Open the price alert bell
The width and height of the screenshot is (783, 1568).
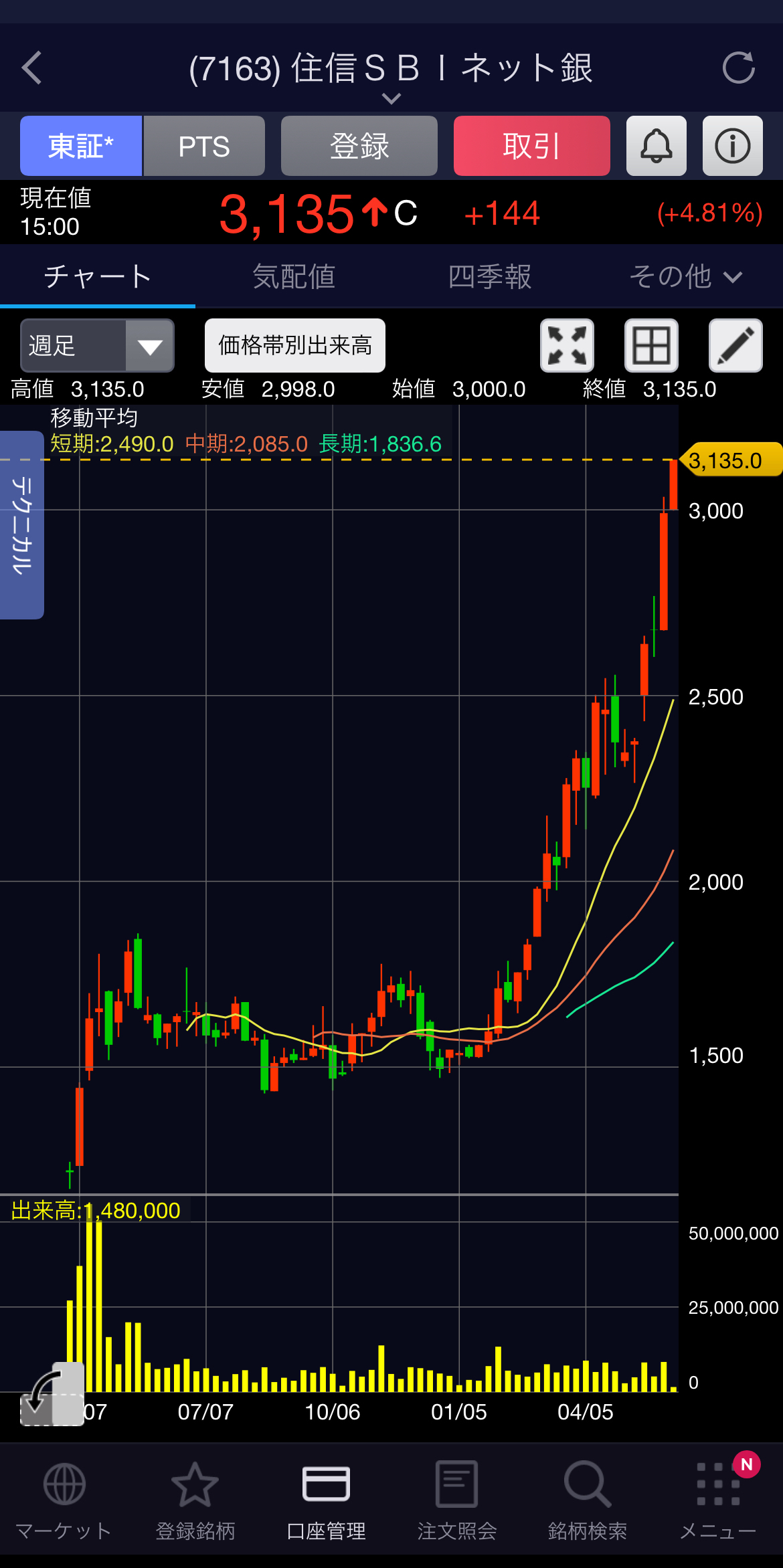tap(656, 146)
